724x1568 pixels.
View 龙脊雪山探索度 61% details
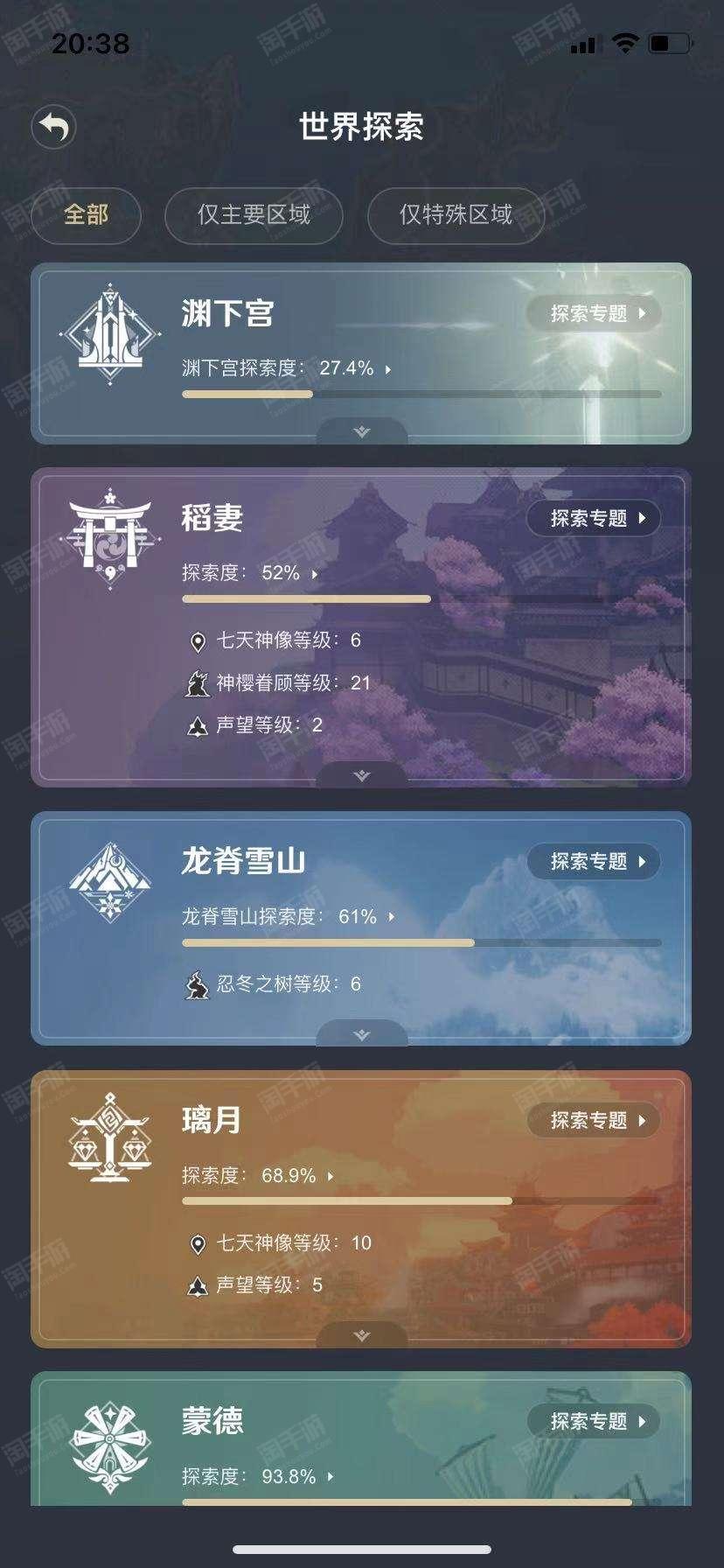pos(289,917)
